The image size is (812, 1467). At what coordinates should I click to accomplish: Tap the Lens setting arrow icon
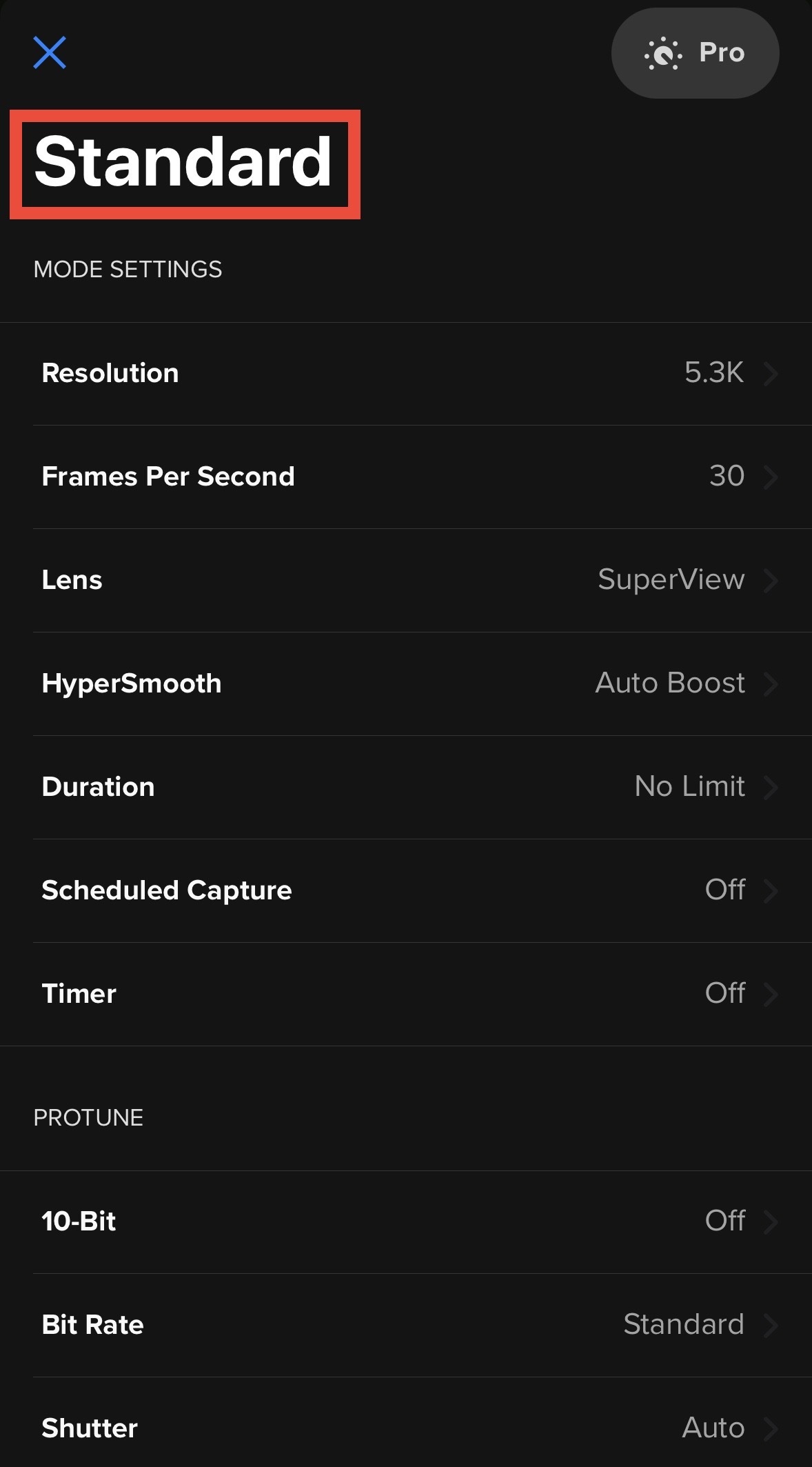tap(771, 580)
